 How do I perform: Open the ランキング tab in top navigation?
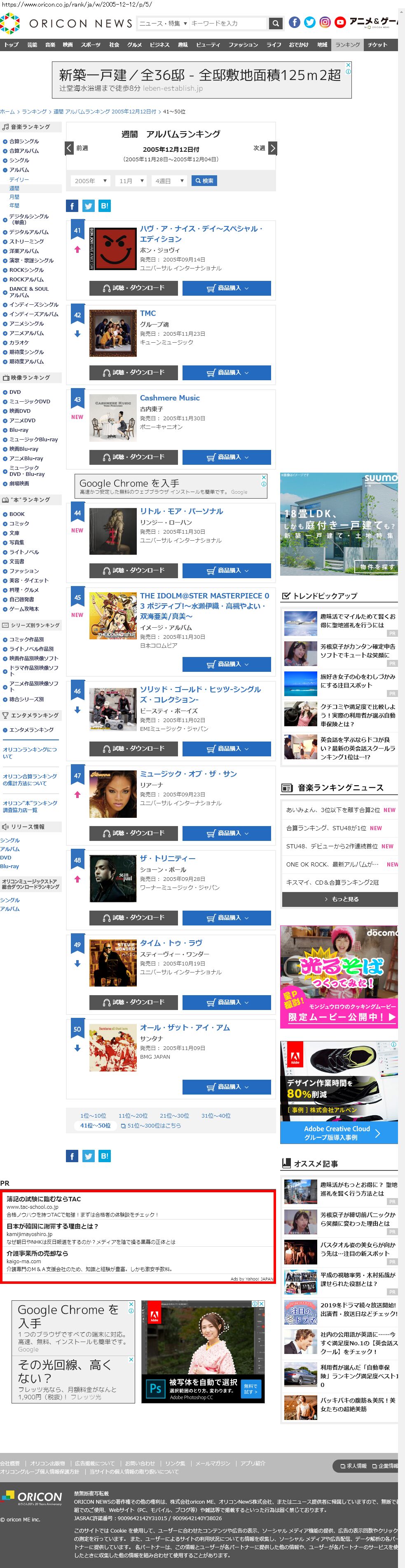(347, 45)
